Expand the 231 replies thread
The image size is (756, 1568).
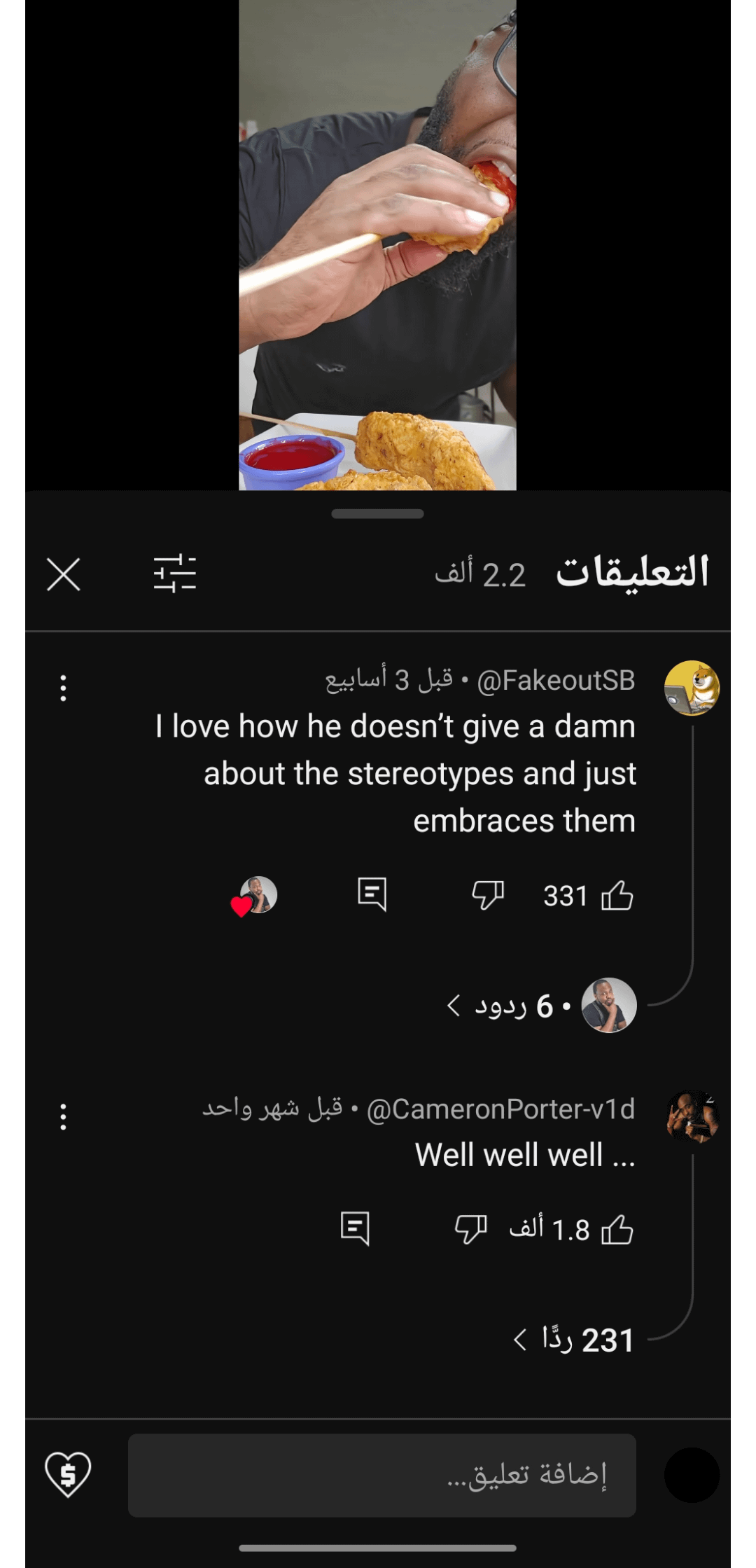pos(574,1340)
